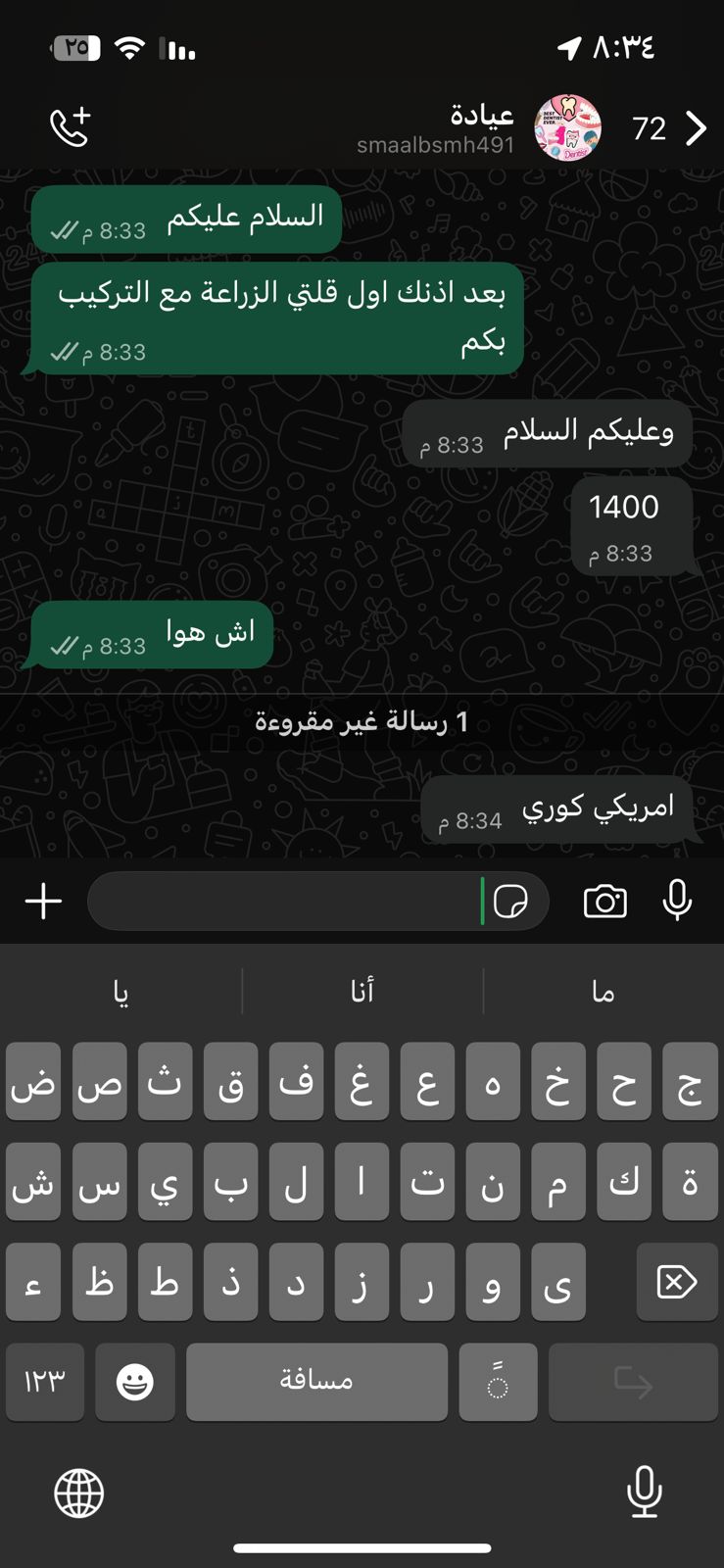This screenshot has height=1568, width=724.
Task: Tap the return key on keyboard
Action: click(633, 1382)
